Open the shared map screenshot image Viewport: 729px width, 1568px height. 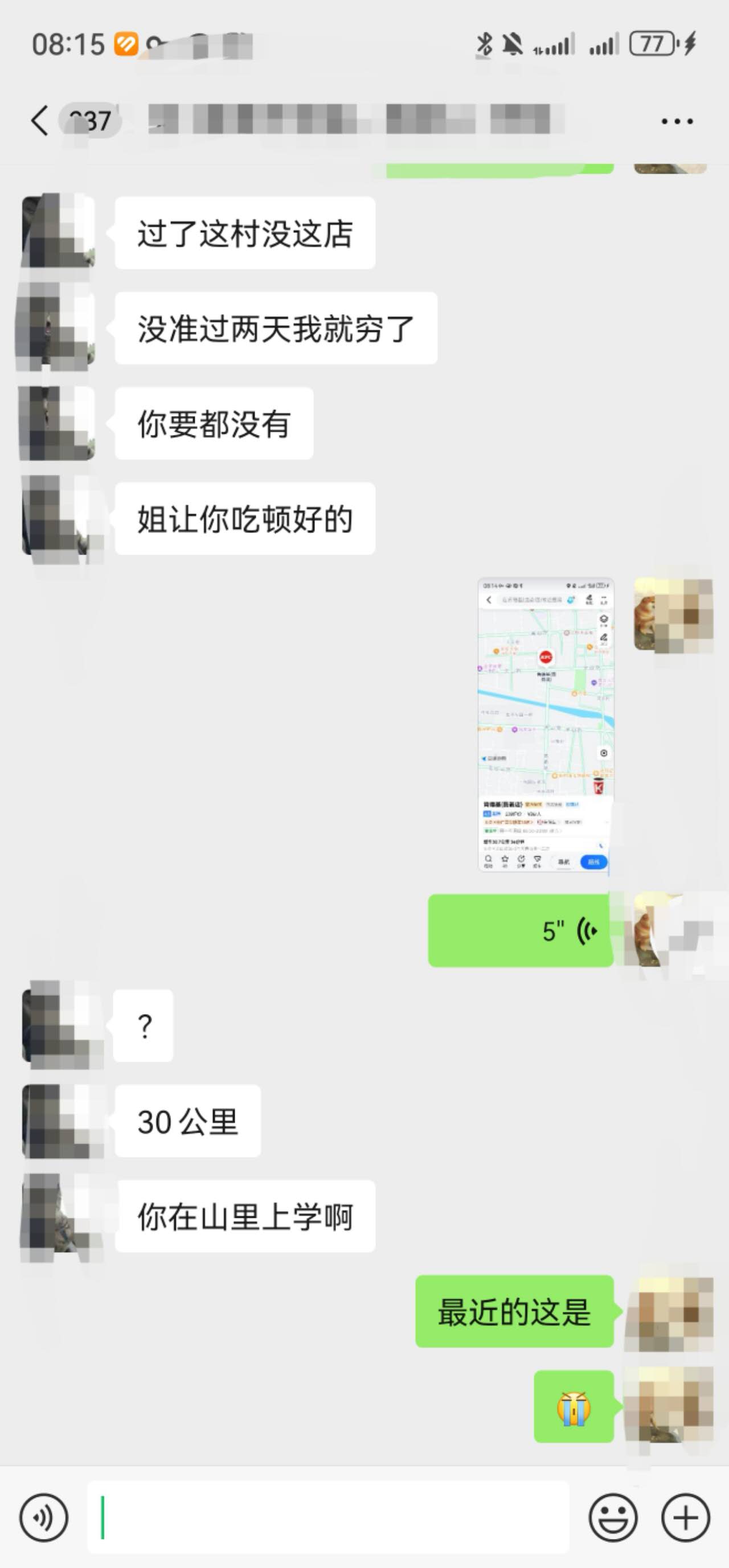(545, 724)
